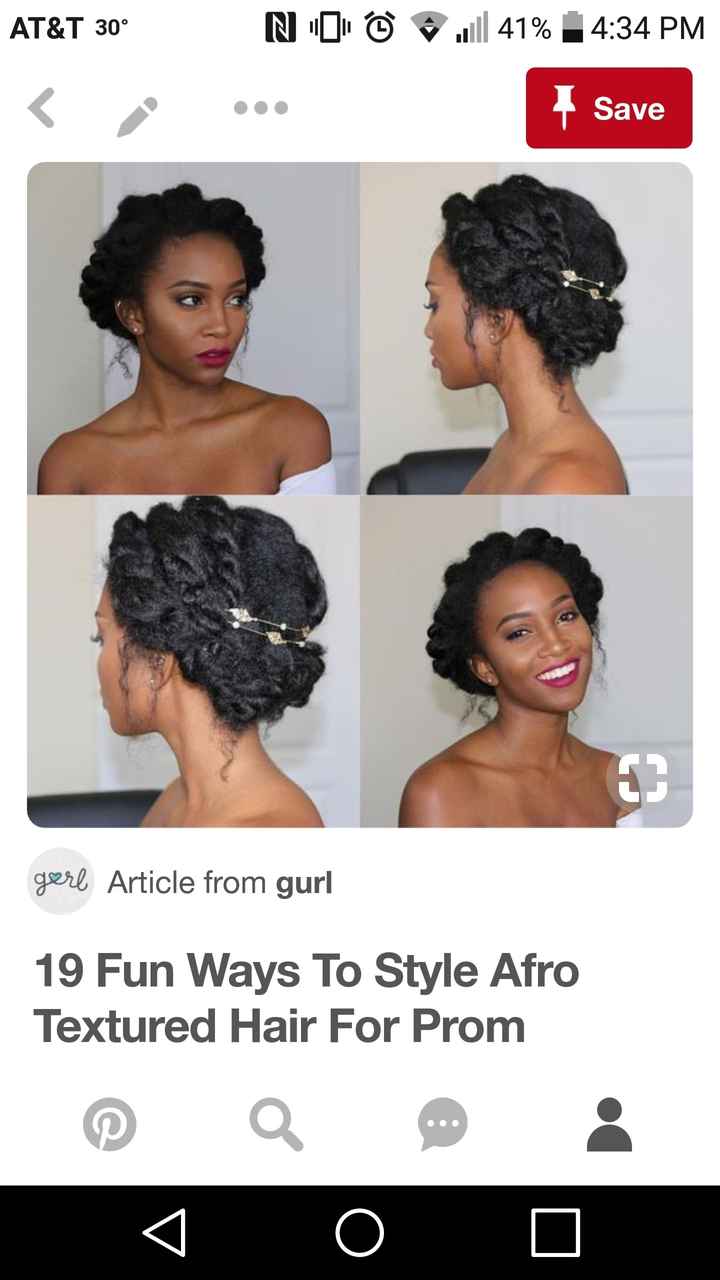Open the messages speech bubble icon
The width and height of the screenshot is (720, 1280).
(442, 1124)
